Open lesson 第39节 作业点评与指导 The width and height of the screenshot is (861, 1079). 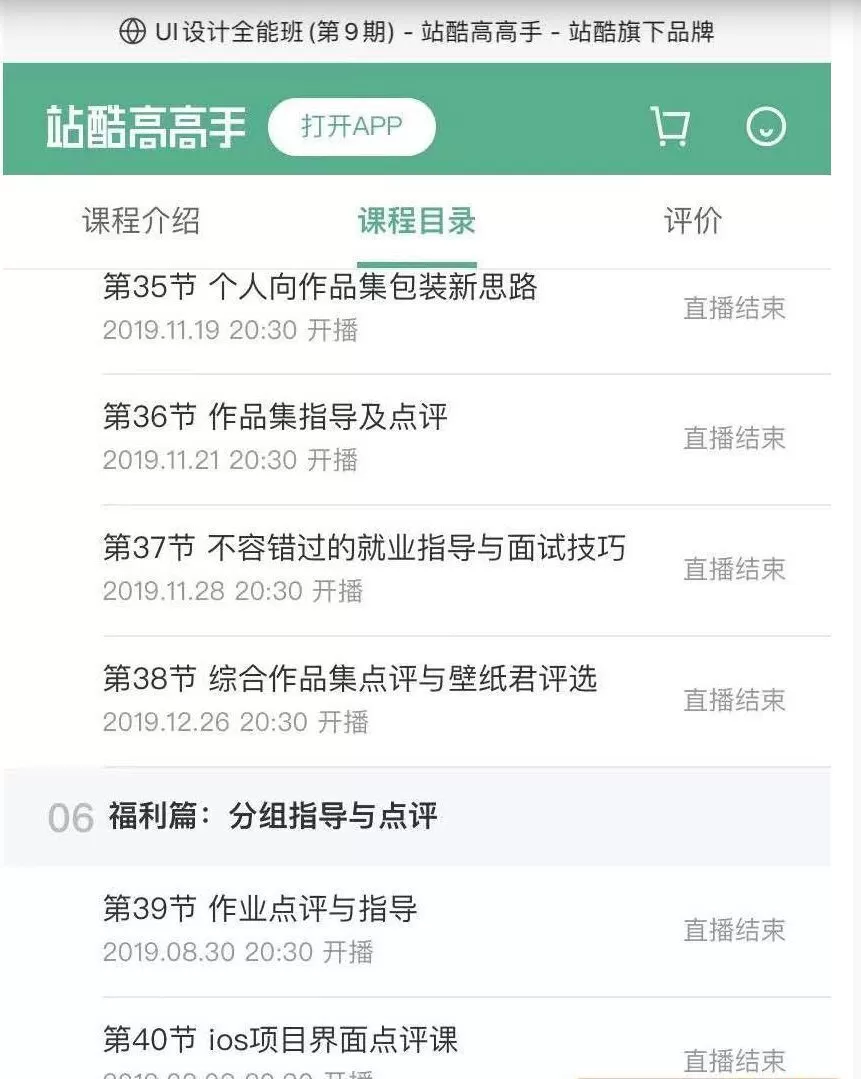click(x=263, y=910)
